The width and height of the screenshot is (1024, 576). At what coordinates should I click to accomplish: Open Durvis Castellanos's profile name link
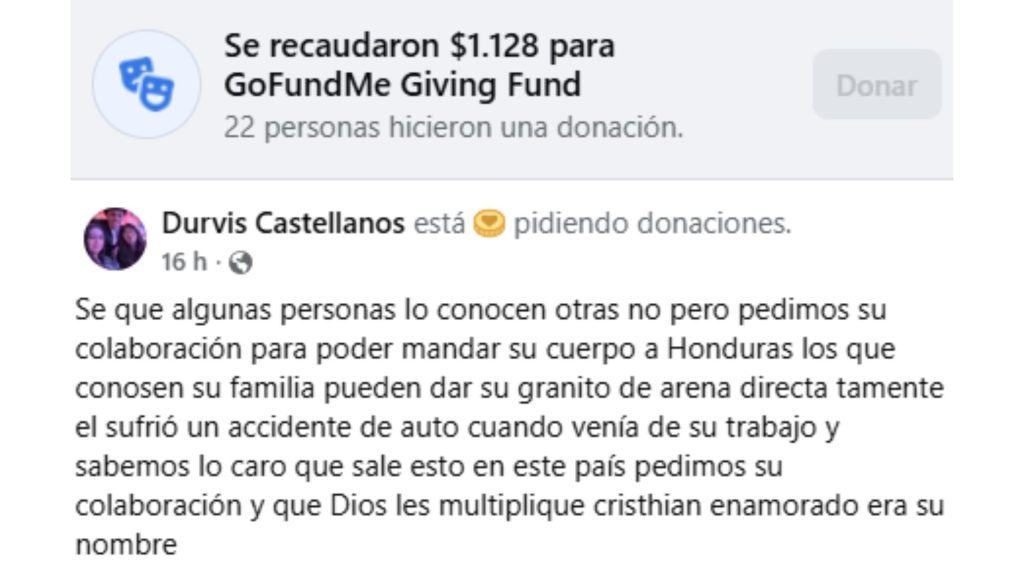coord(283,224)
